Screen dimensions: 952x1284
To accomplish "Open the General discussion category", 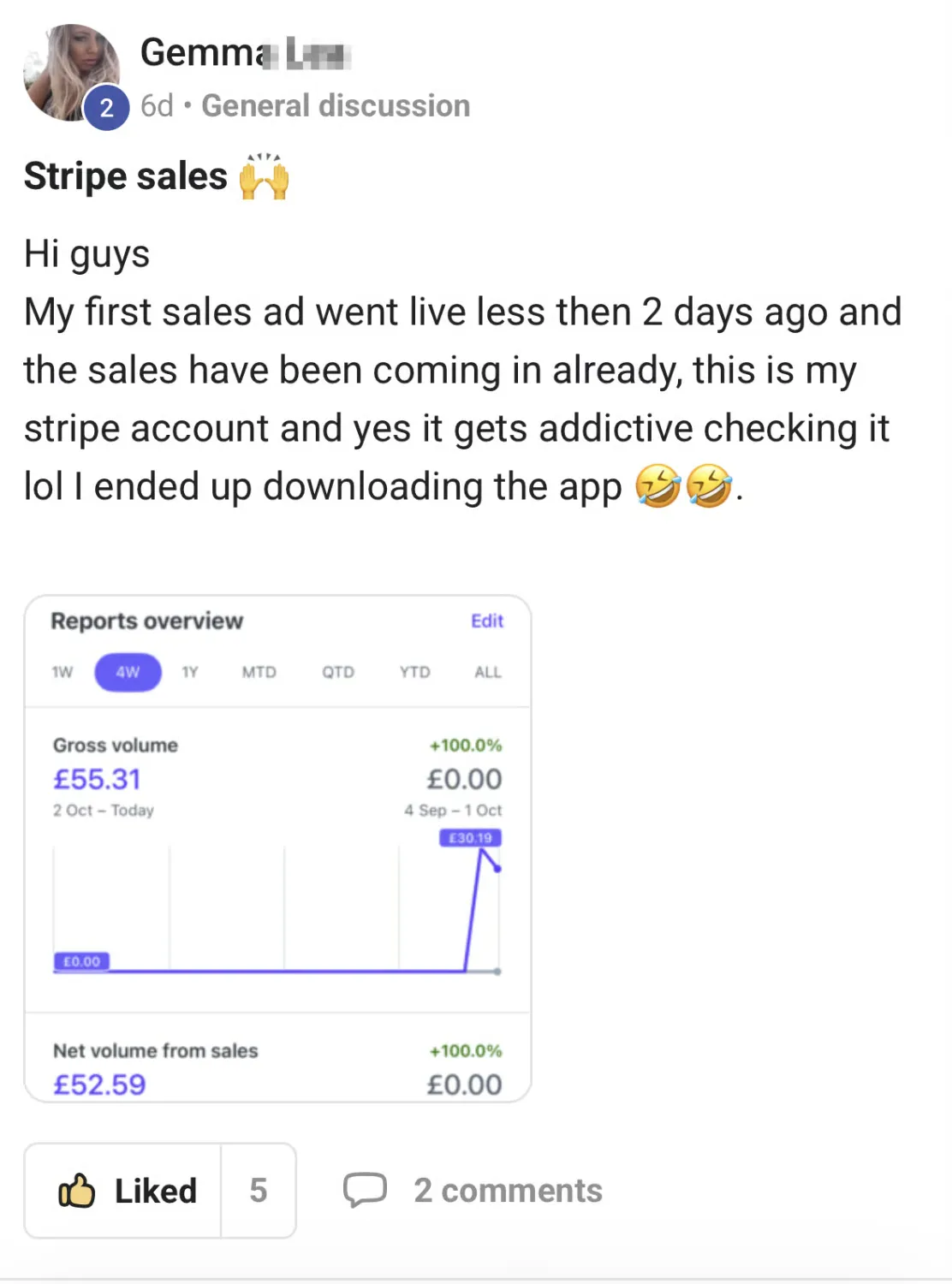I will coord(336,106).
